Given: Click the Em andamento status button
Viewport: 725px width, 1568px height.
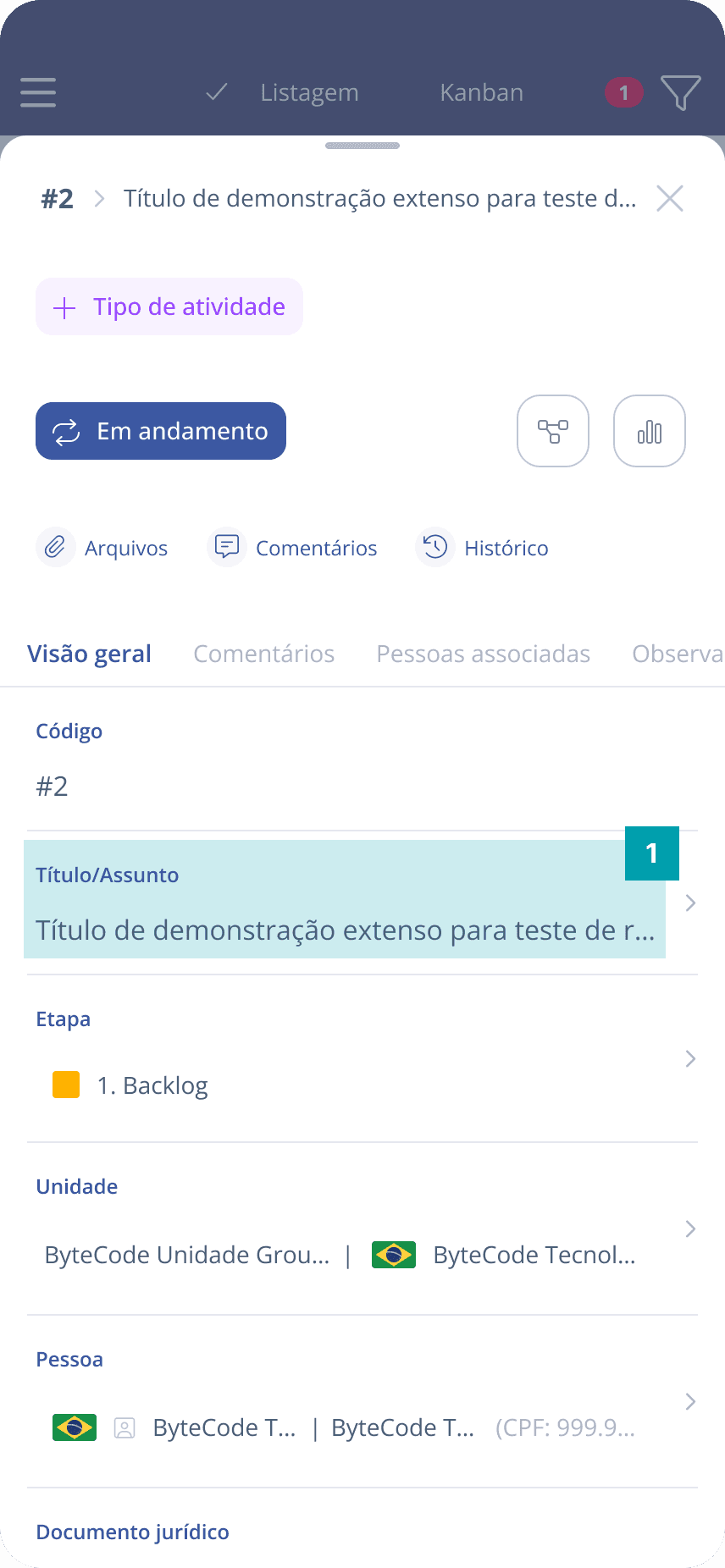Looking at the screenshot, I should pyautogui.click(x=160, y=431).
